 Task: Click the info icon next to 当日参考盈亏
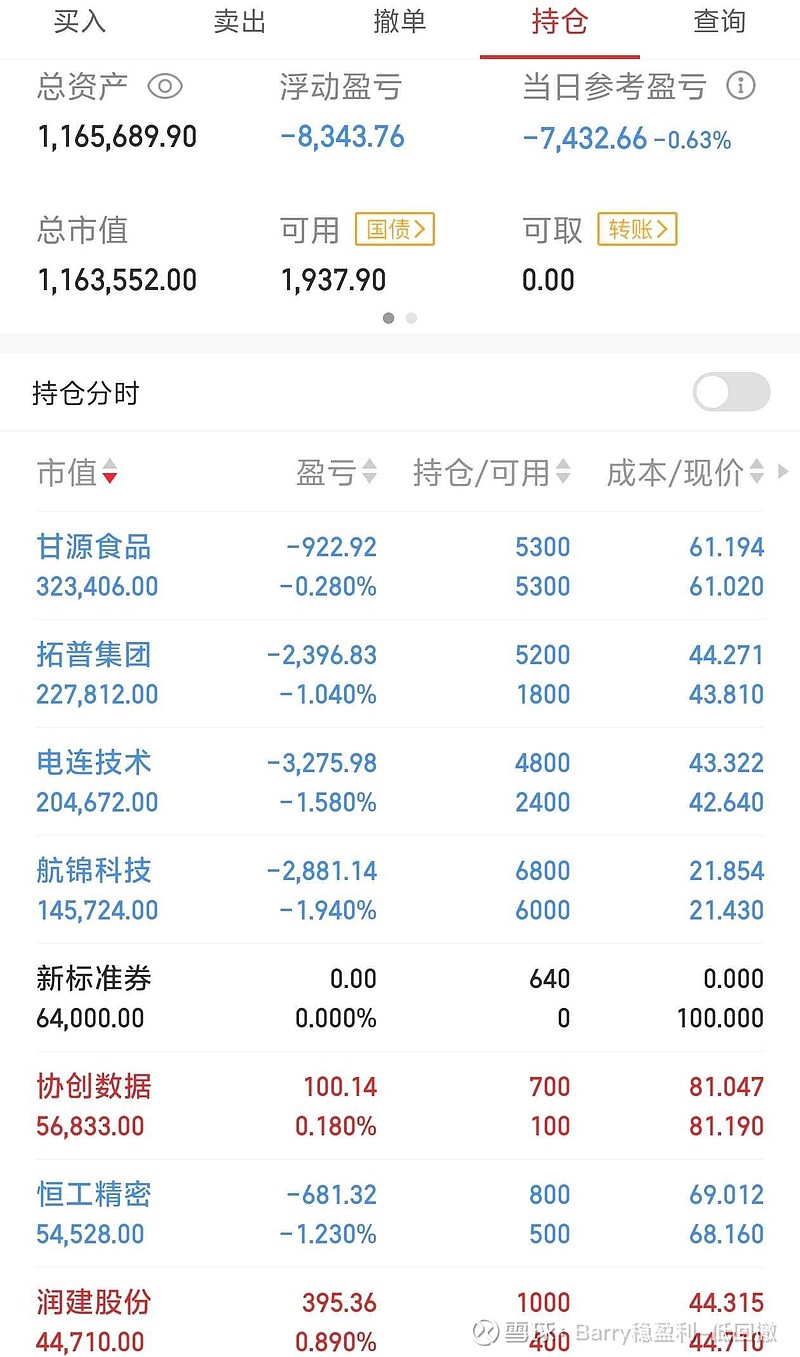[740, 87]
